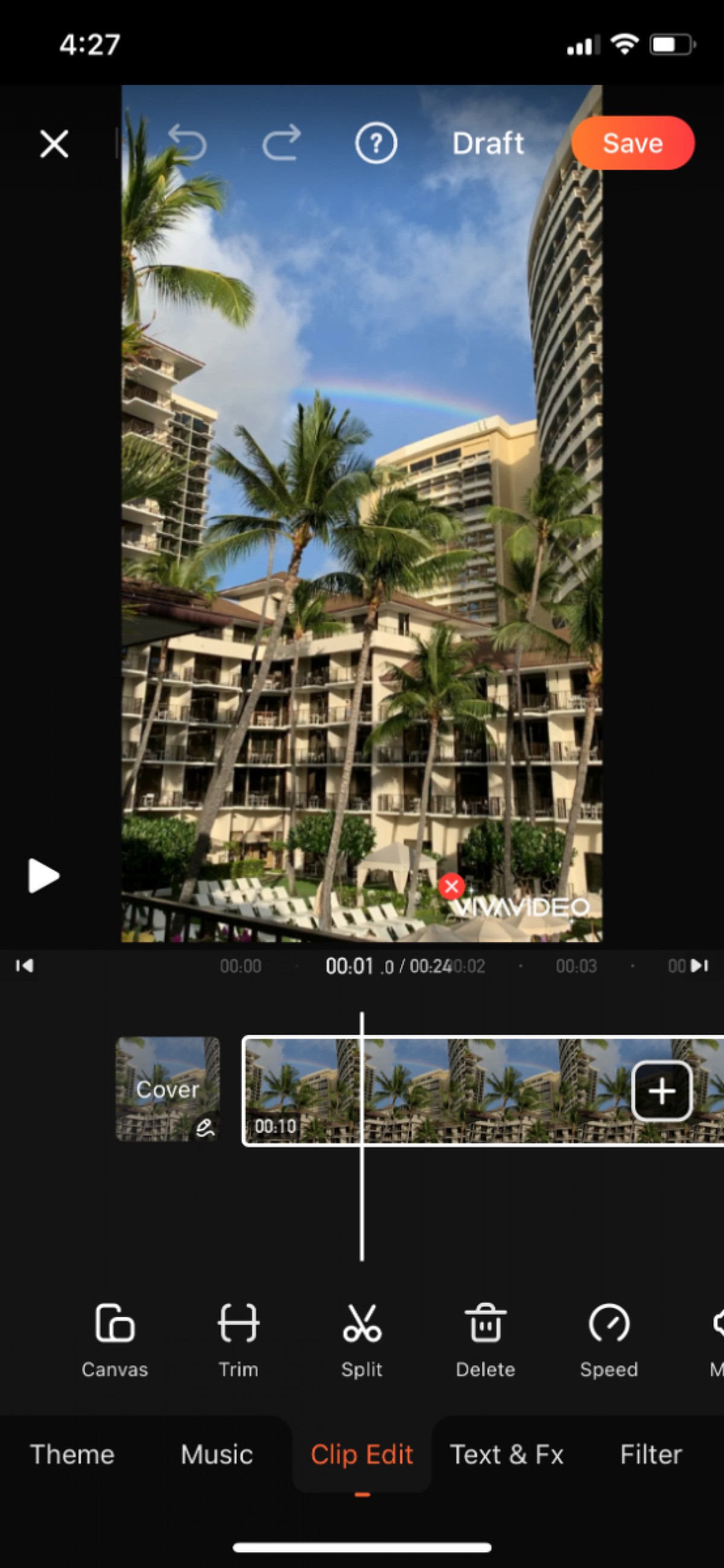Close the video editor
The height and width of the screenshot is (1568, 724).
coord(54,144)
